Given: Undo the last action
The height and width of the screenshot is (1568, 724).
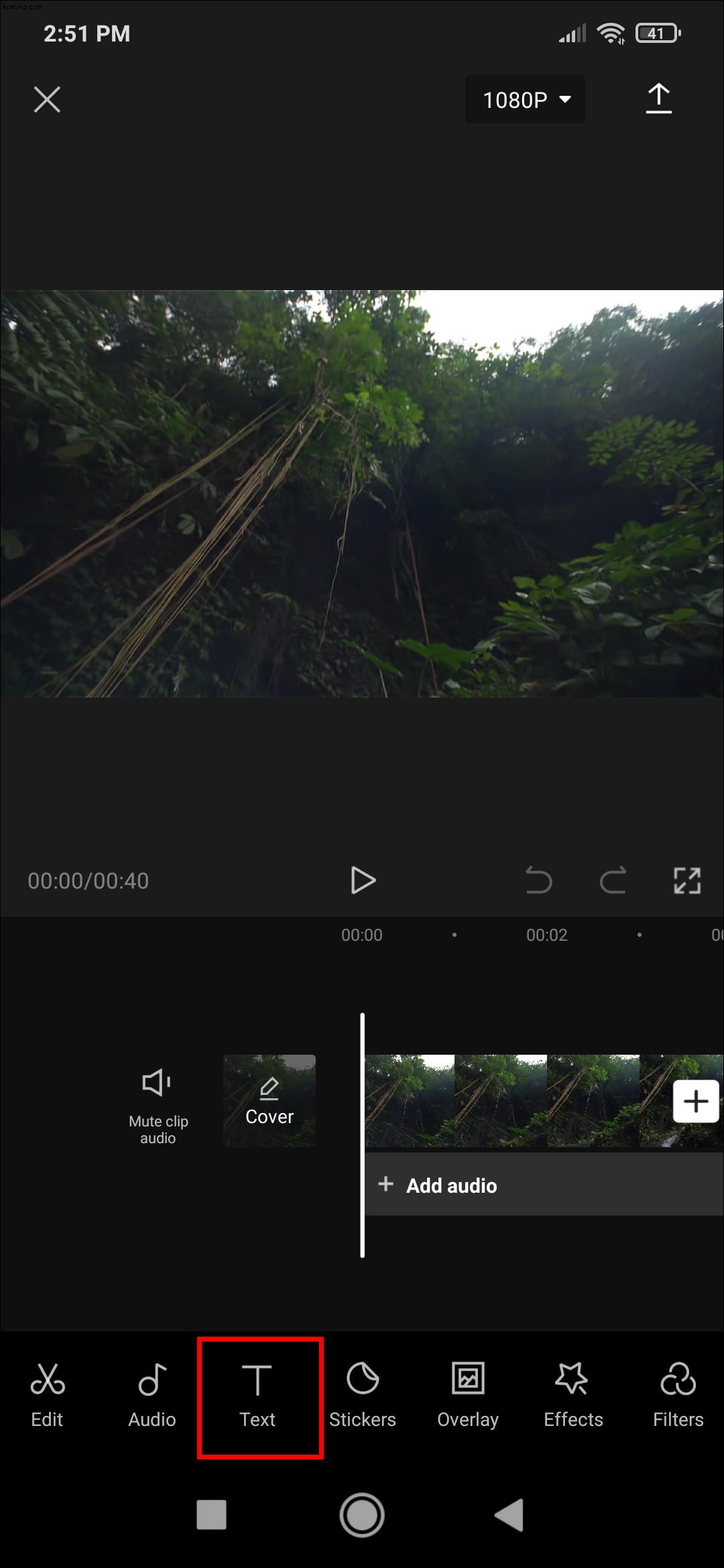Looking at the screenshot, I should click(538, 880).
